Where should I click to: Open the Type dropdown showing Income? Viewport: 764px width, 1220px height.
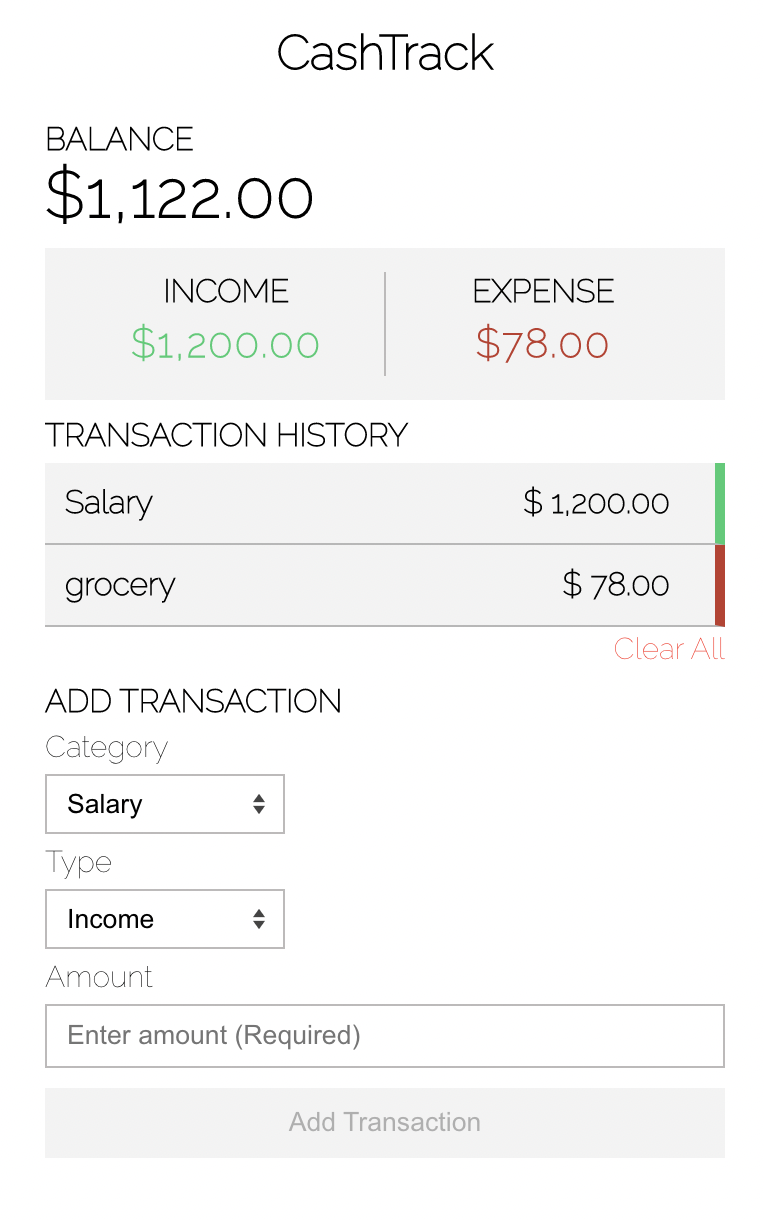coord(164,919)
